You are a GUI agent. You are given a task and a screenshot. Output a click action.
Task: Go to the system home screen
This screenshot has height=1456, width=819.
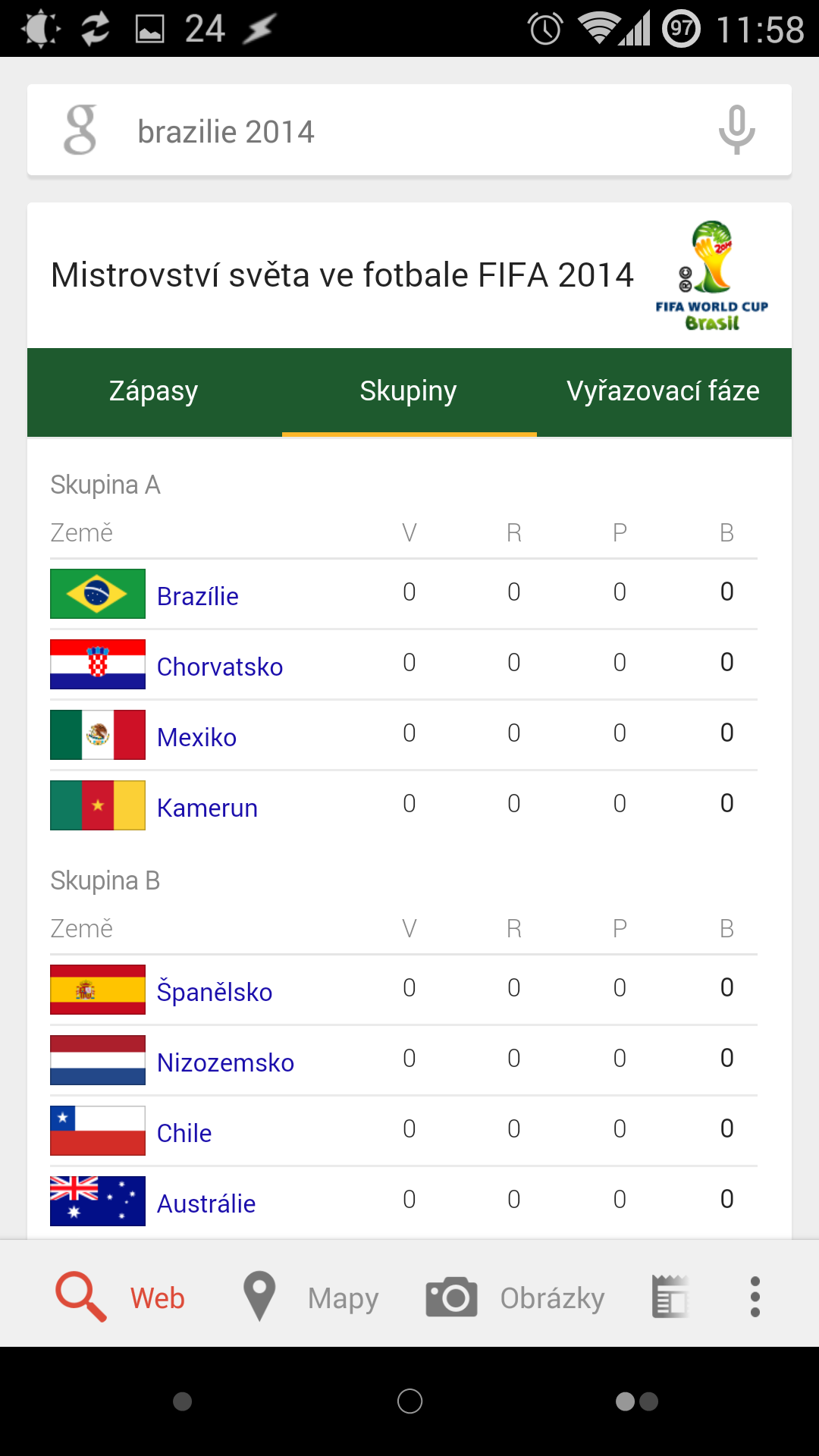pyautogui.click(x=409, y=1401)
